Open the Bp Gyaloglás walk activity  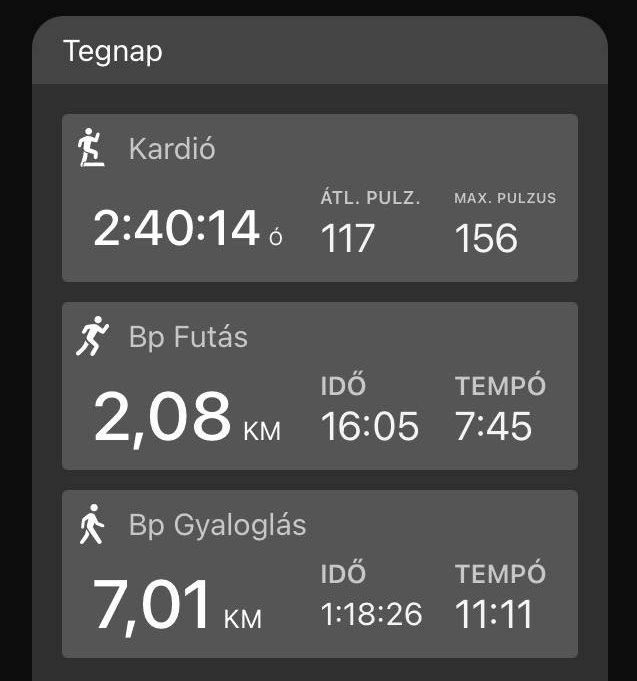click(319, 574)
